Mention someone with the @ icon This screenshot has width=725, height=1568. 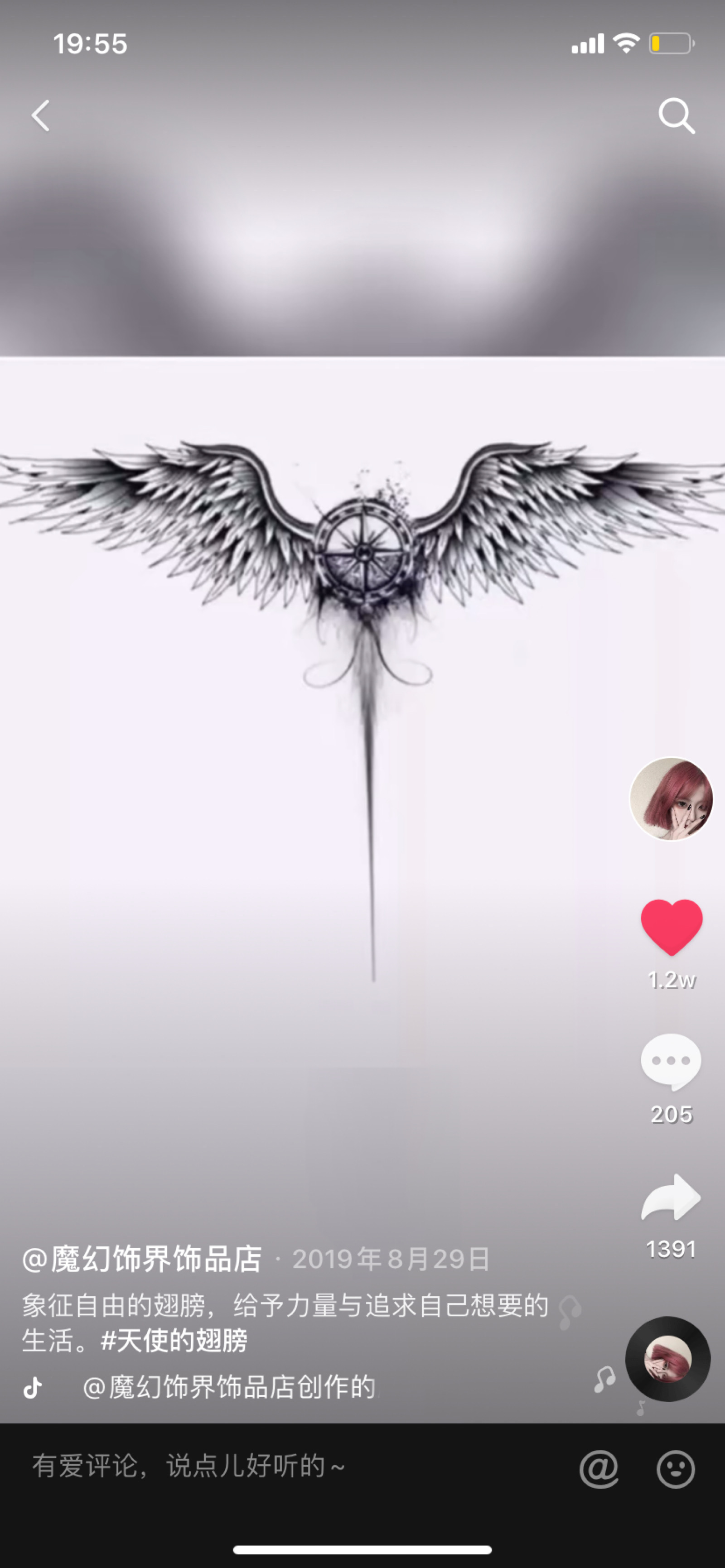599,1469
